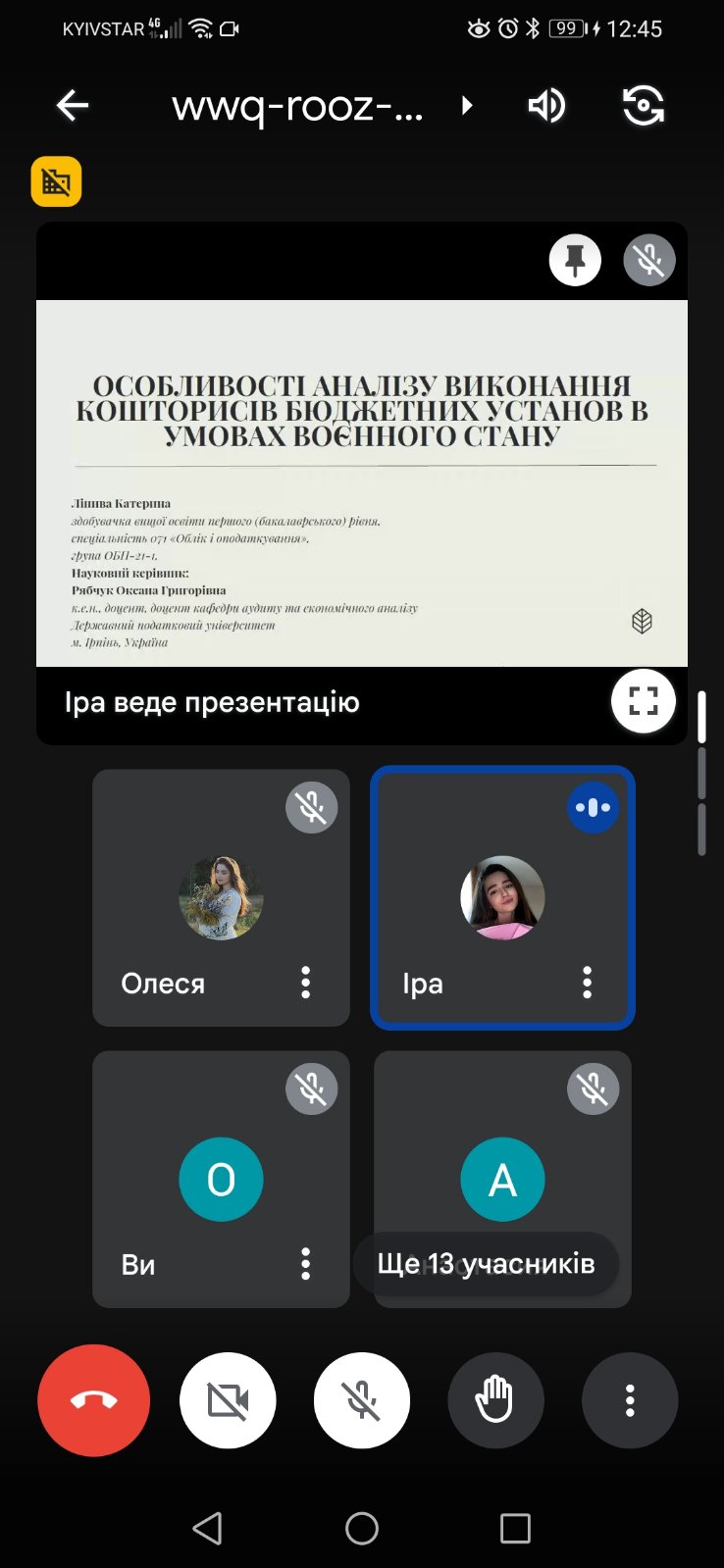Turn your camera on
The width and height of the screenshot is (724, 1568).
click(228, 1400)
